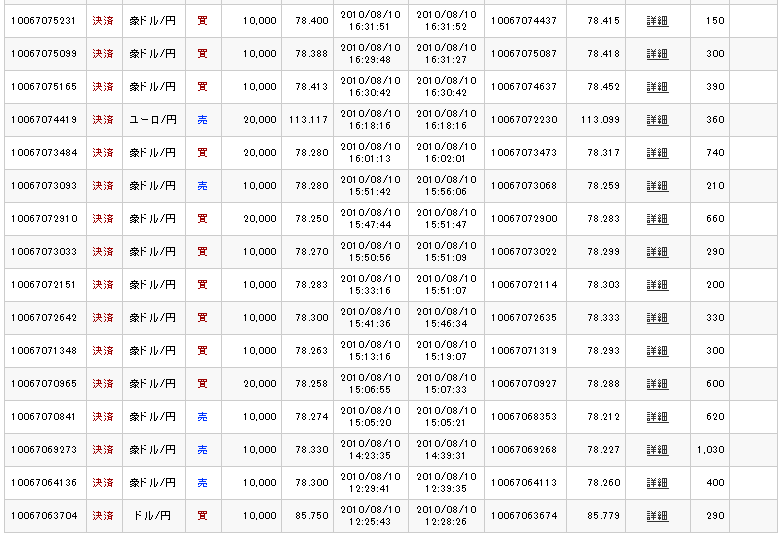Open details of order 10067069273
781x536 pixels.
pos(657,450)
